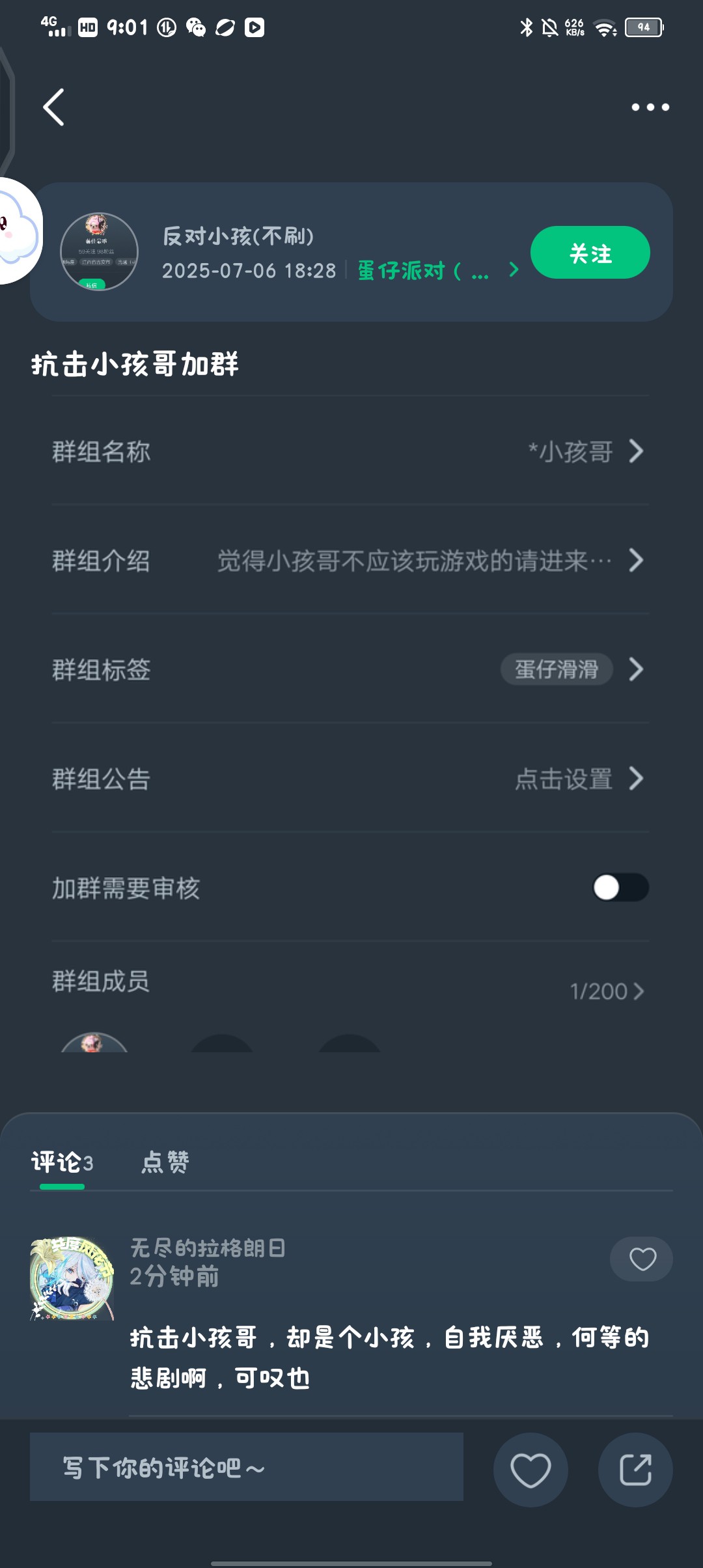
Task: Follow the author with the 关注 button
Action: [590, 253]
